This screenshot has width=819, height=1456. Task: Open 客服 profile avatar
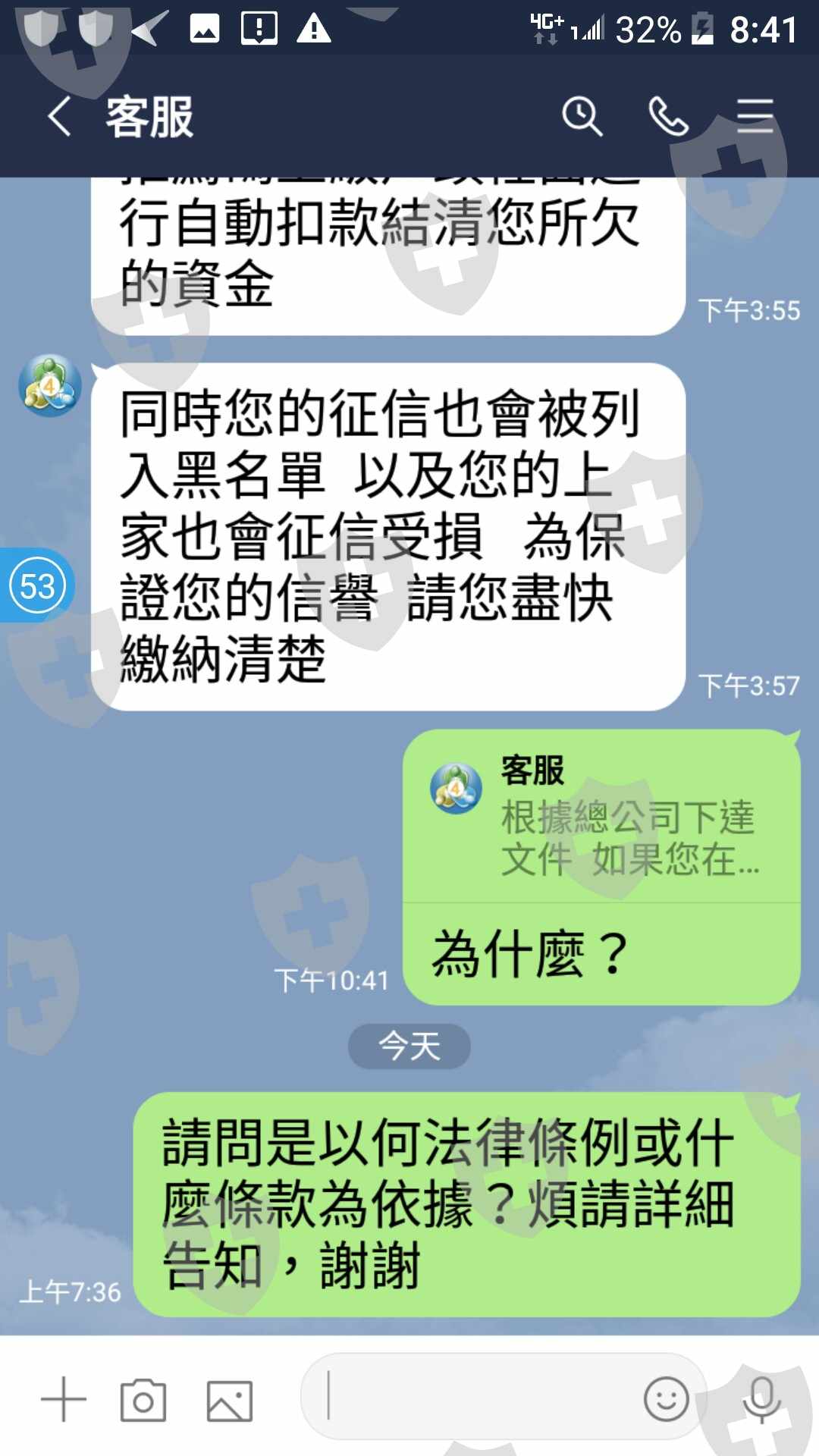[x=50, y=386]
